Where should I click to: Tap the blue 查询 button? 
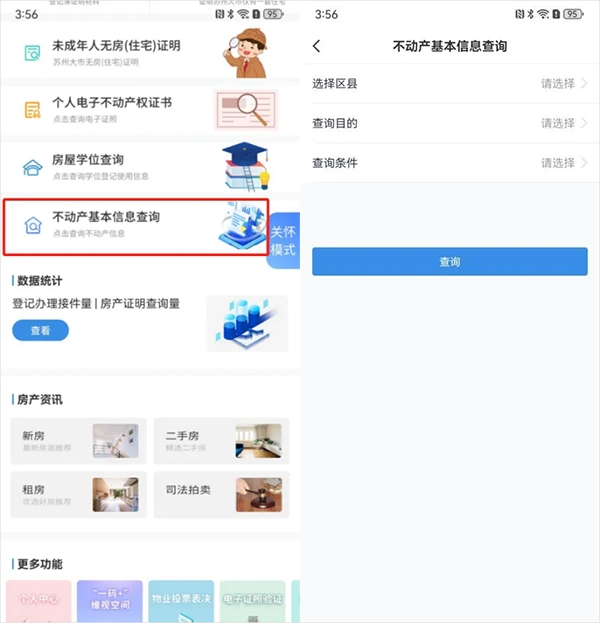[450, 262]
